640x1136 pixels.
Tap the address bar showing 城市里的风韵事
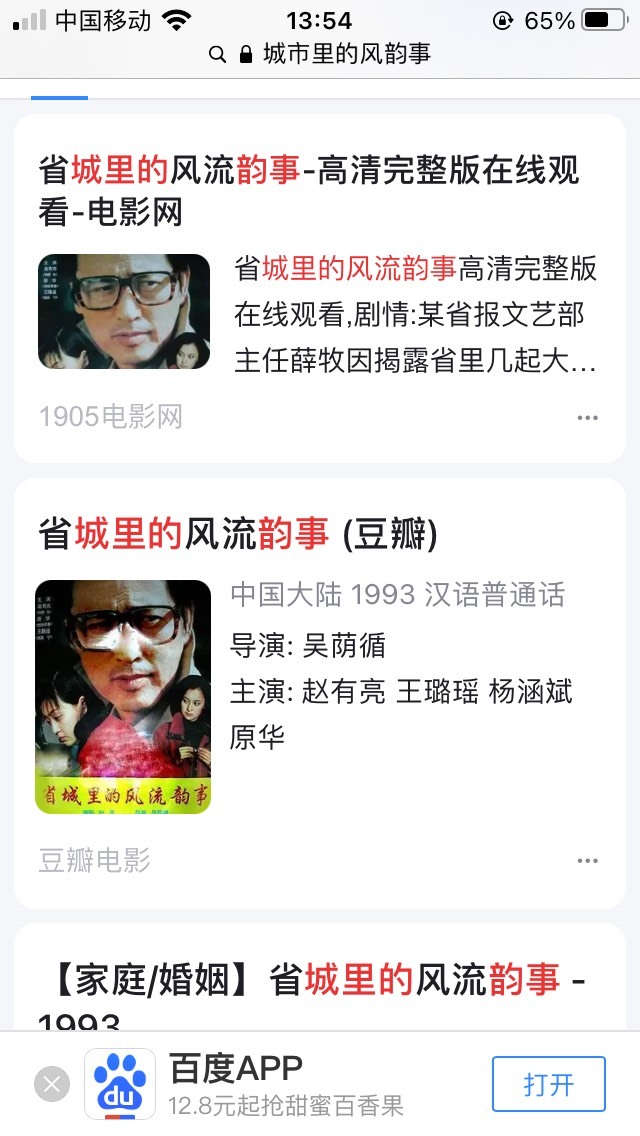click(320, 54)
